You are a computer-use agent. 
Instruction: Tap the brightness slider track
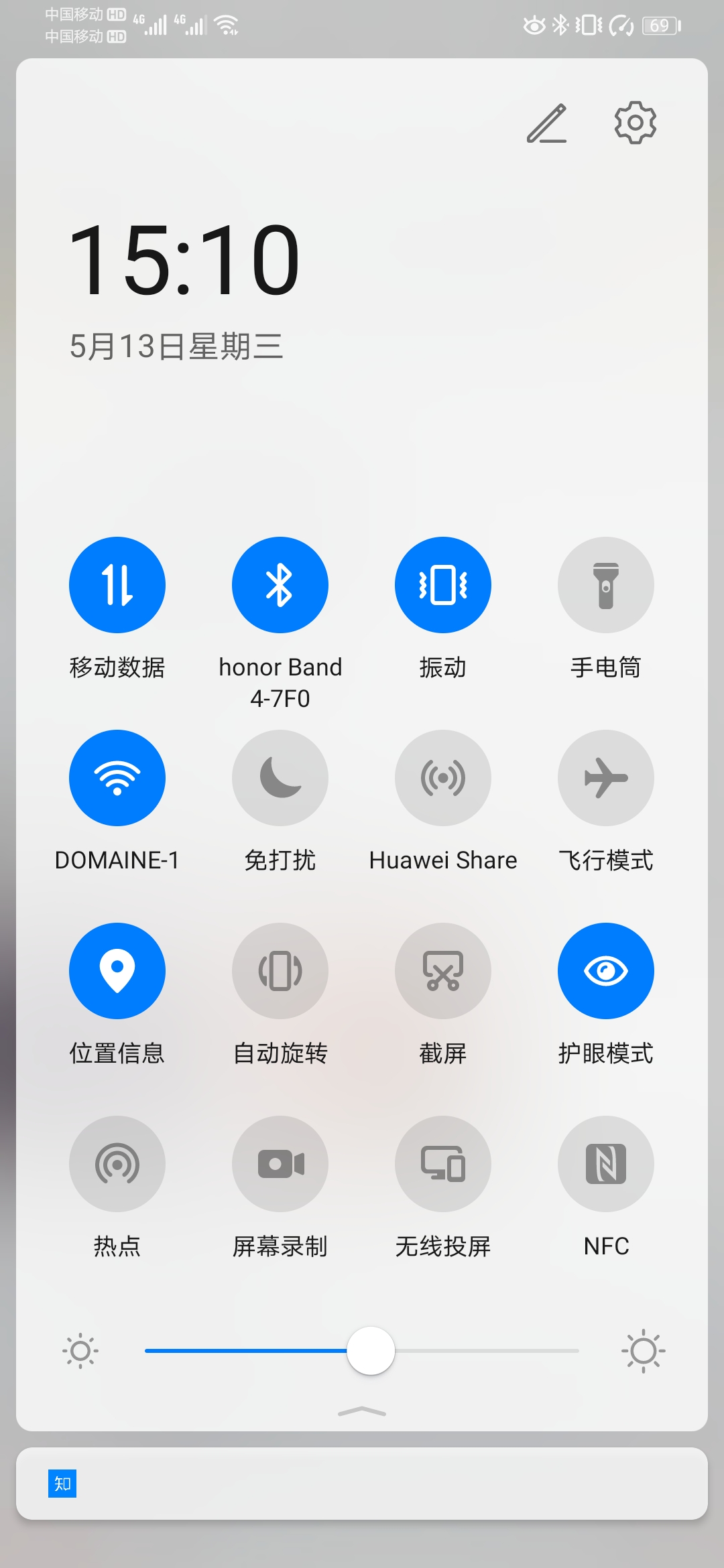pyautogui.click(x=362, y=1351)
